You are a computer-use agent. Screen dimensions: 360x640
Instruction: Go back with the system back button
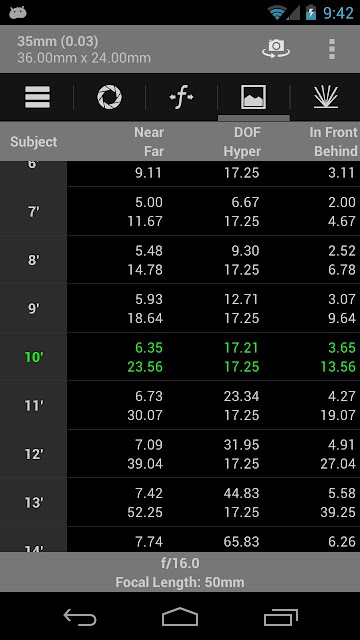click(x=80, y=617)
